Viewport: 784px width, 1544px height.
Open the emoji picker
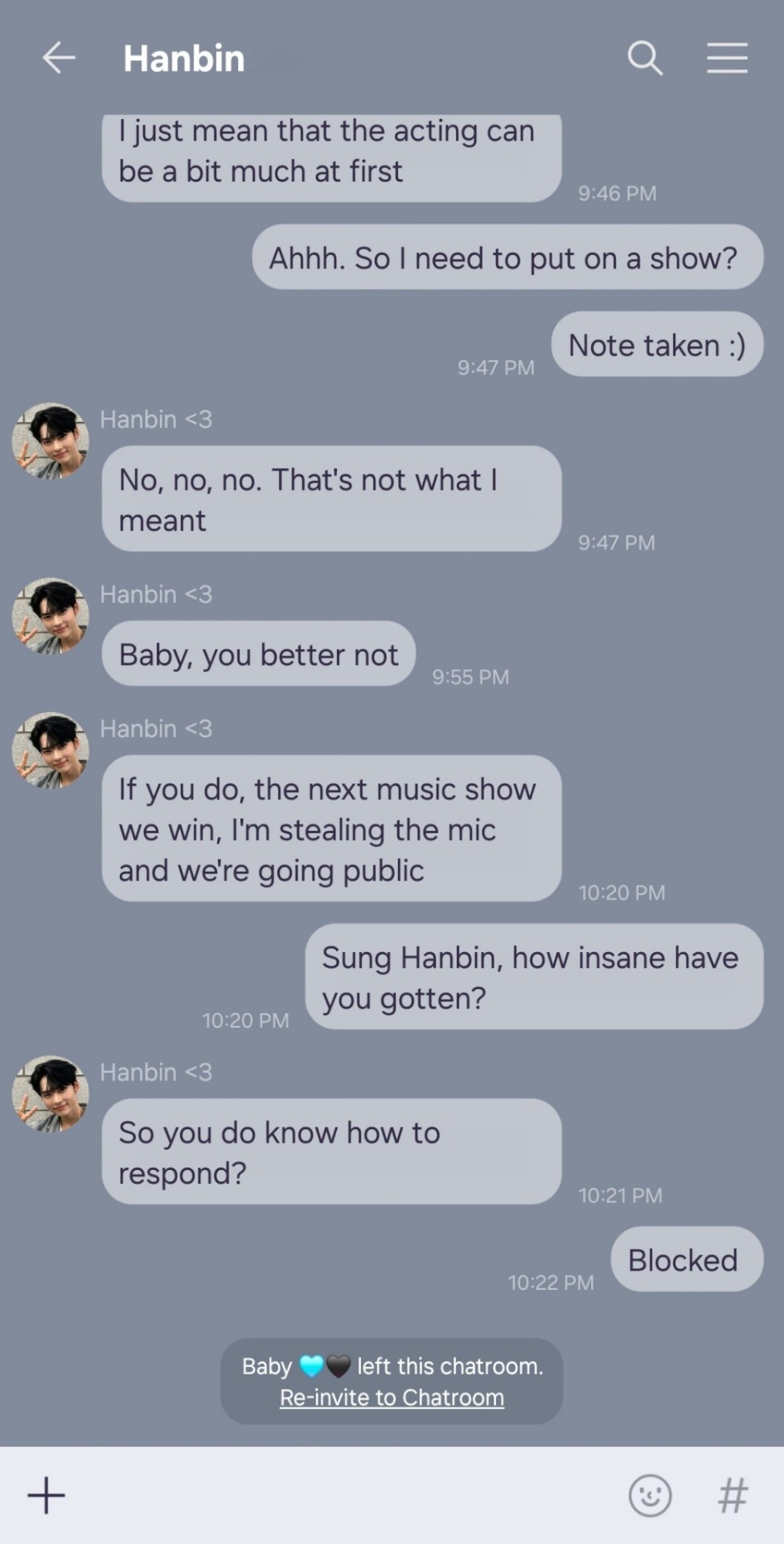pyautogui.click(x=650, y=1496)
